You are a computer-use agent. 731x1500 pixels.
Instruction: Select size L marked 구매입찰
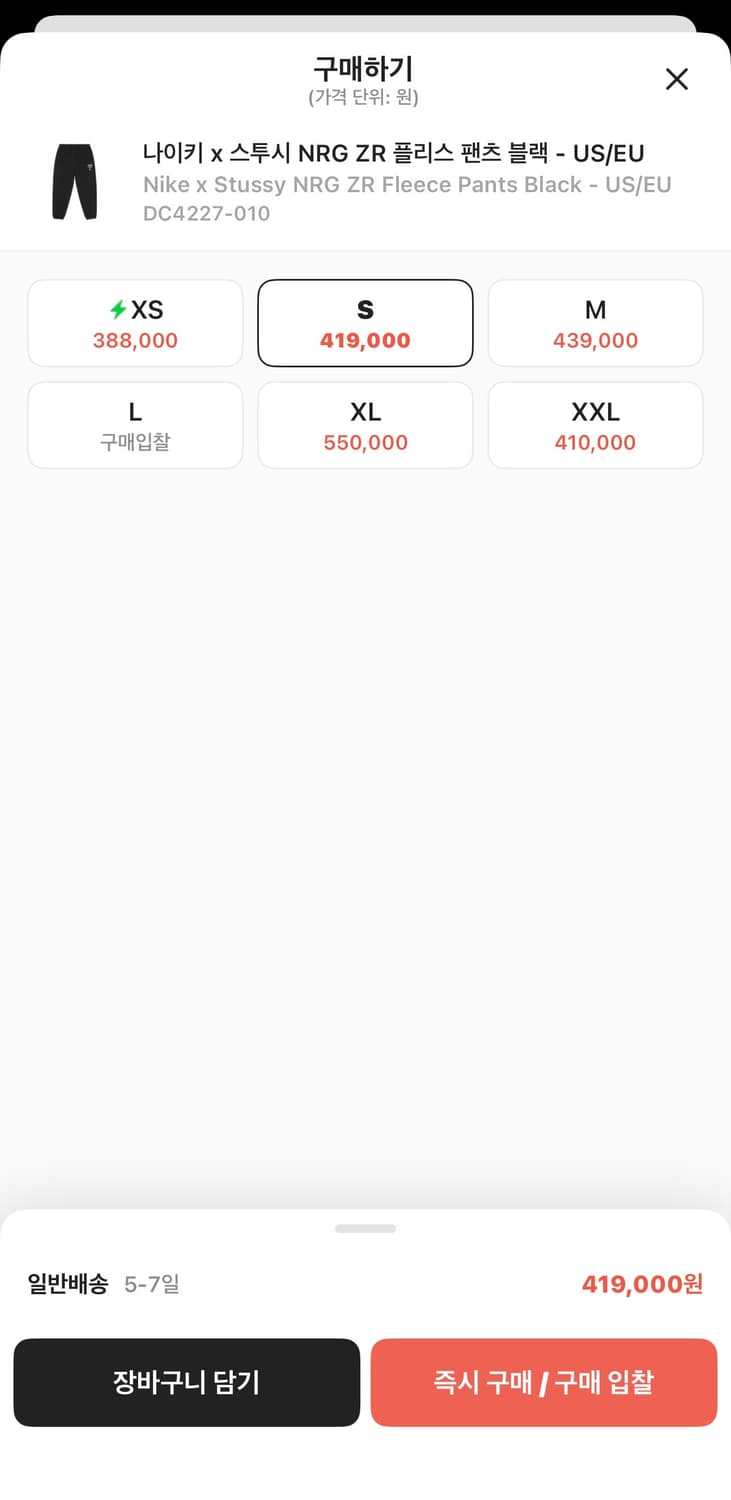135,424
